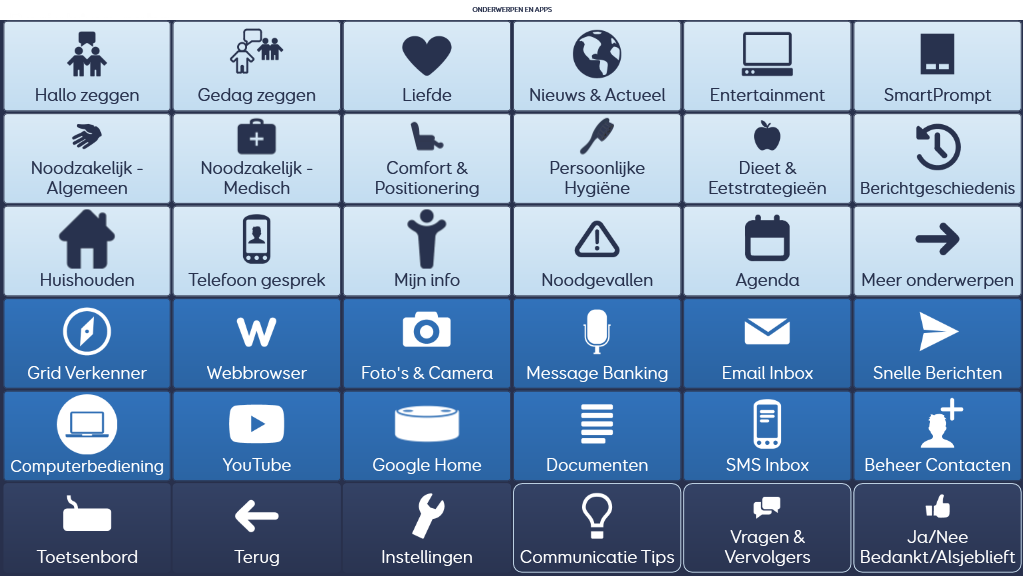Screen dimensions: 1024x576
Task: Open the Hallo zeggen topic
Action: click(87, 66)
